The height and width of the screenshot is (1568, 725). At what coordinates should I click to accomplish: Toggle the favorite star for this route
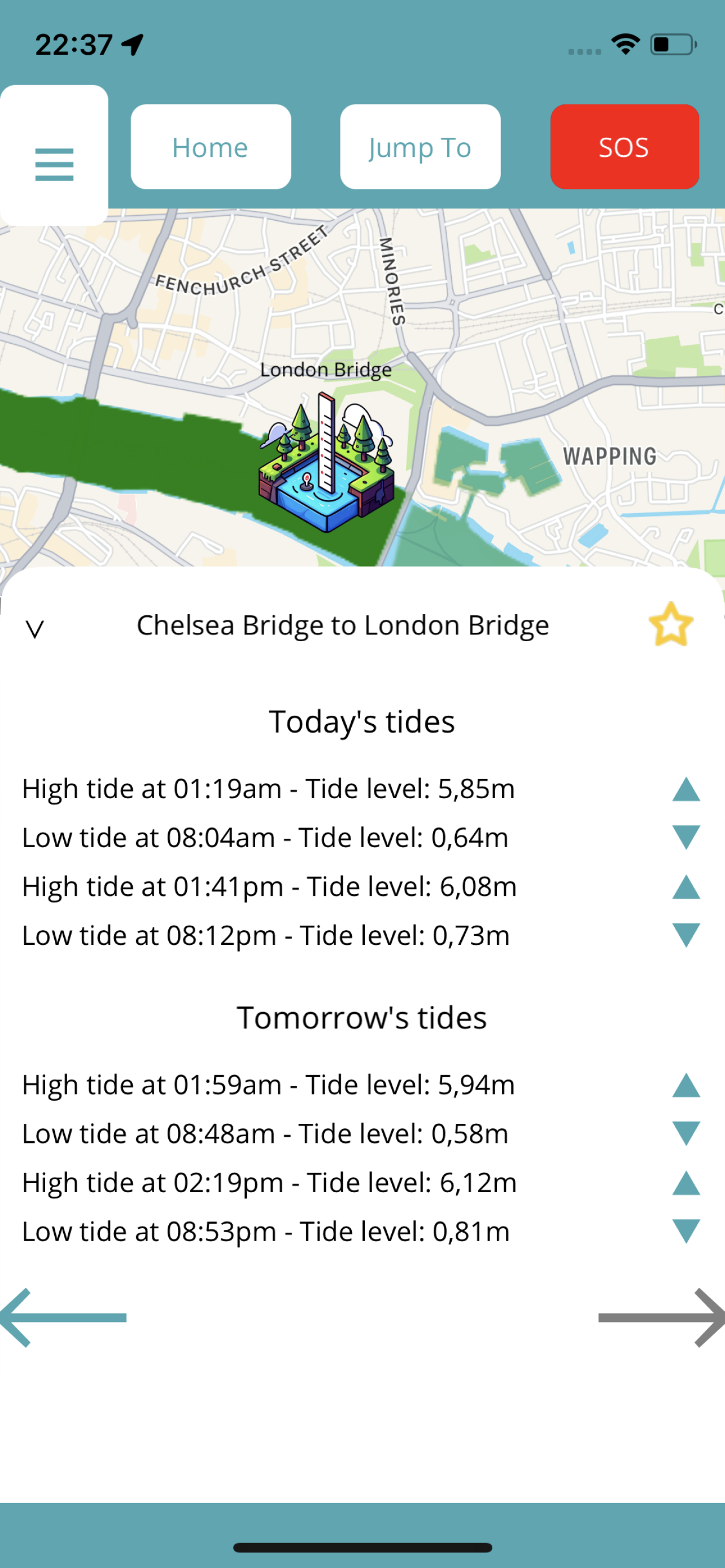(x=670, y=624)
